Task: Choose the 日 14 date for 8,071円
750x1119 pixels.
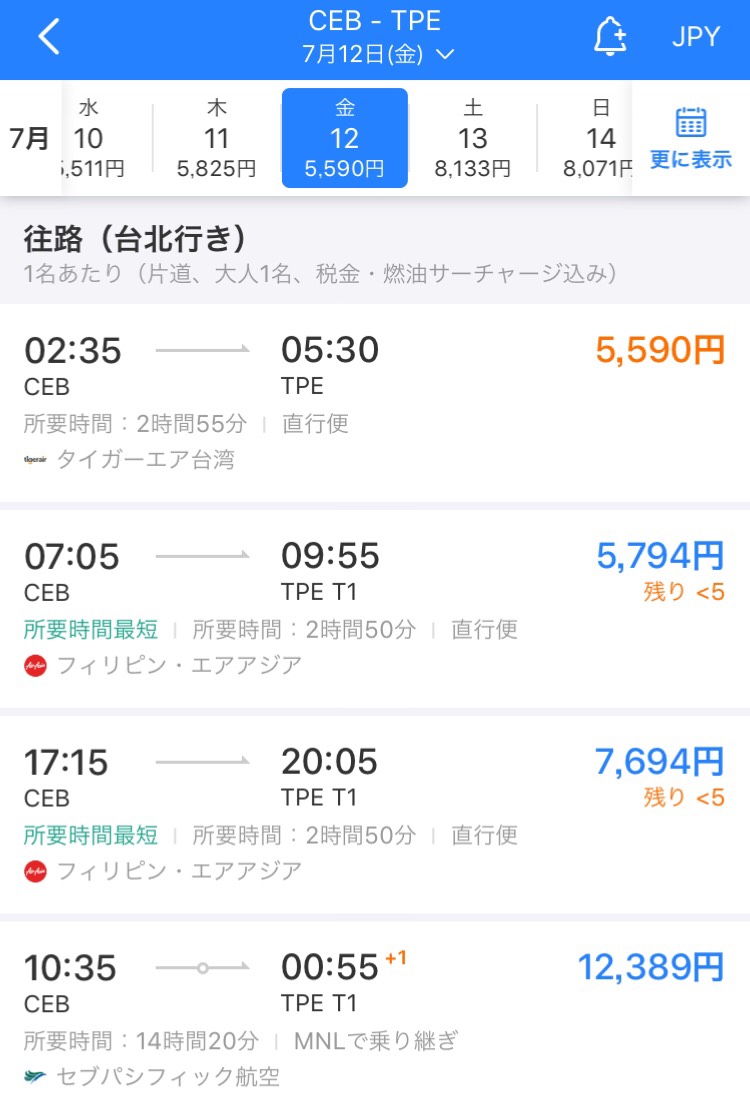Action: [598, 137]
